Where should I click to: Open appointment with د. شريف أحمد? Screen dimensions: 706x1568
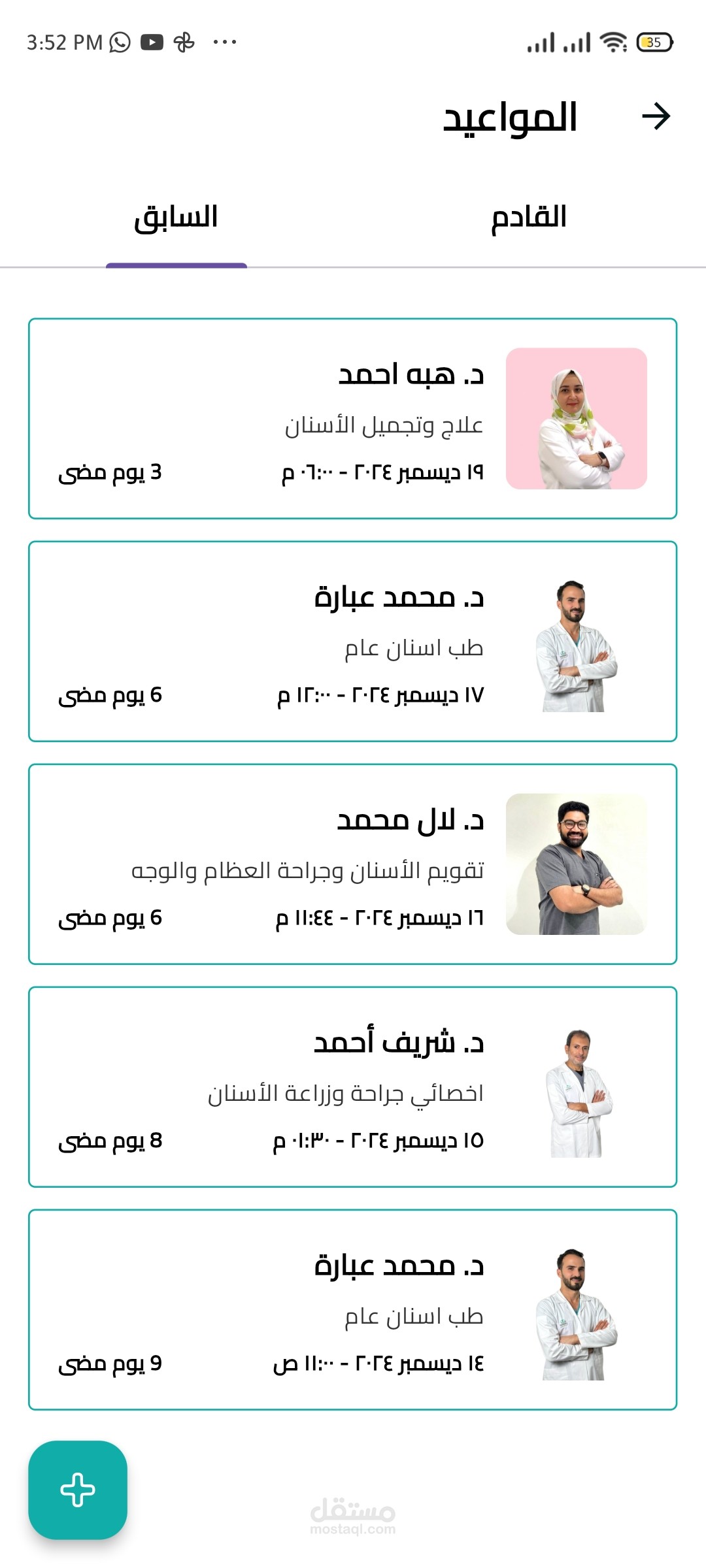pos(352,1087)
